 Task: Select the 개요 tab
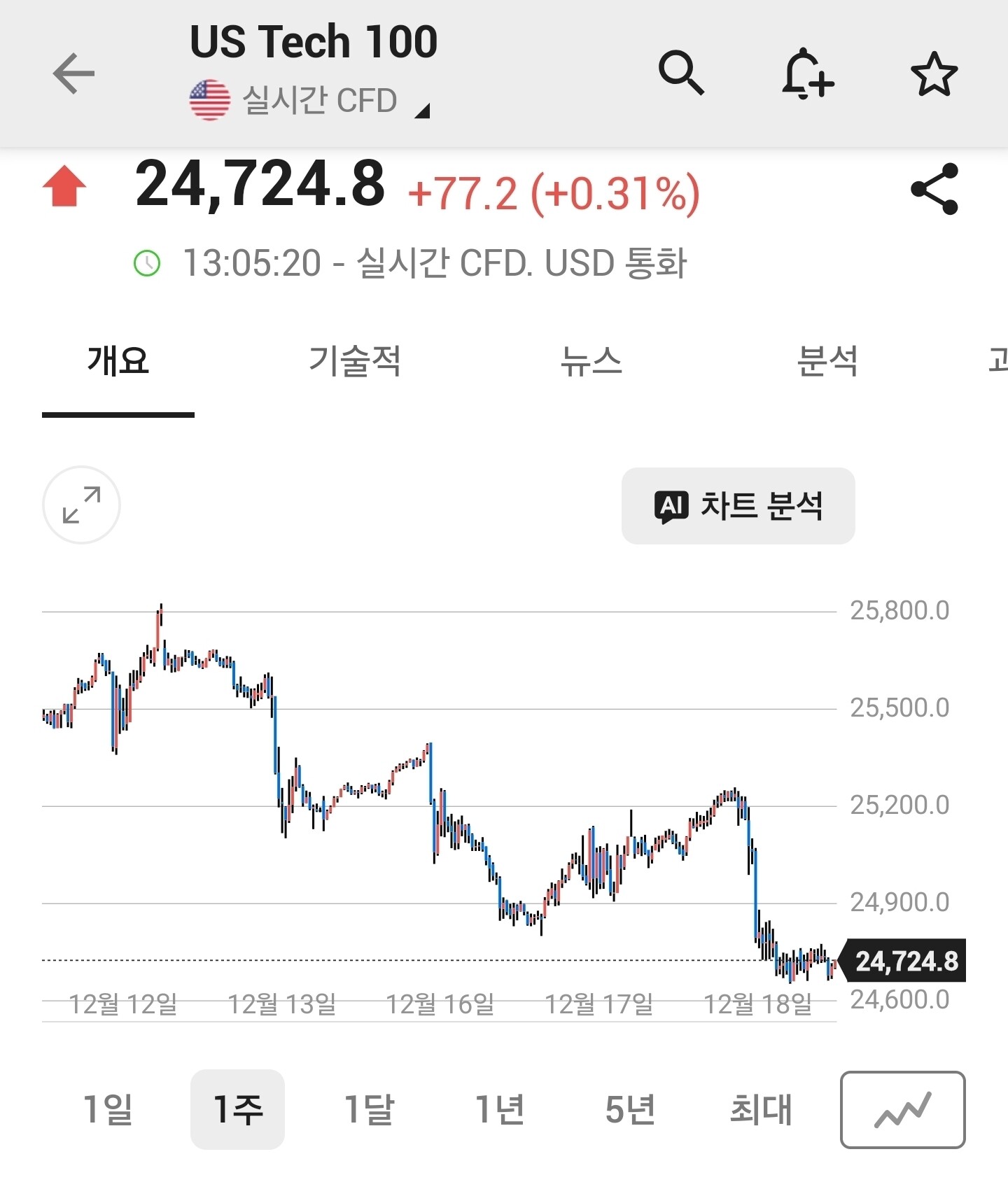pos(118,361)
